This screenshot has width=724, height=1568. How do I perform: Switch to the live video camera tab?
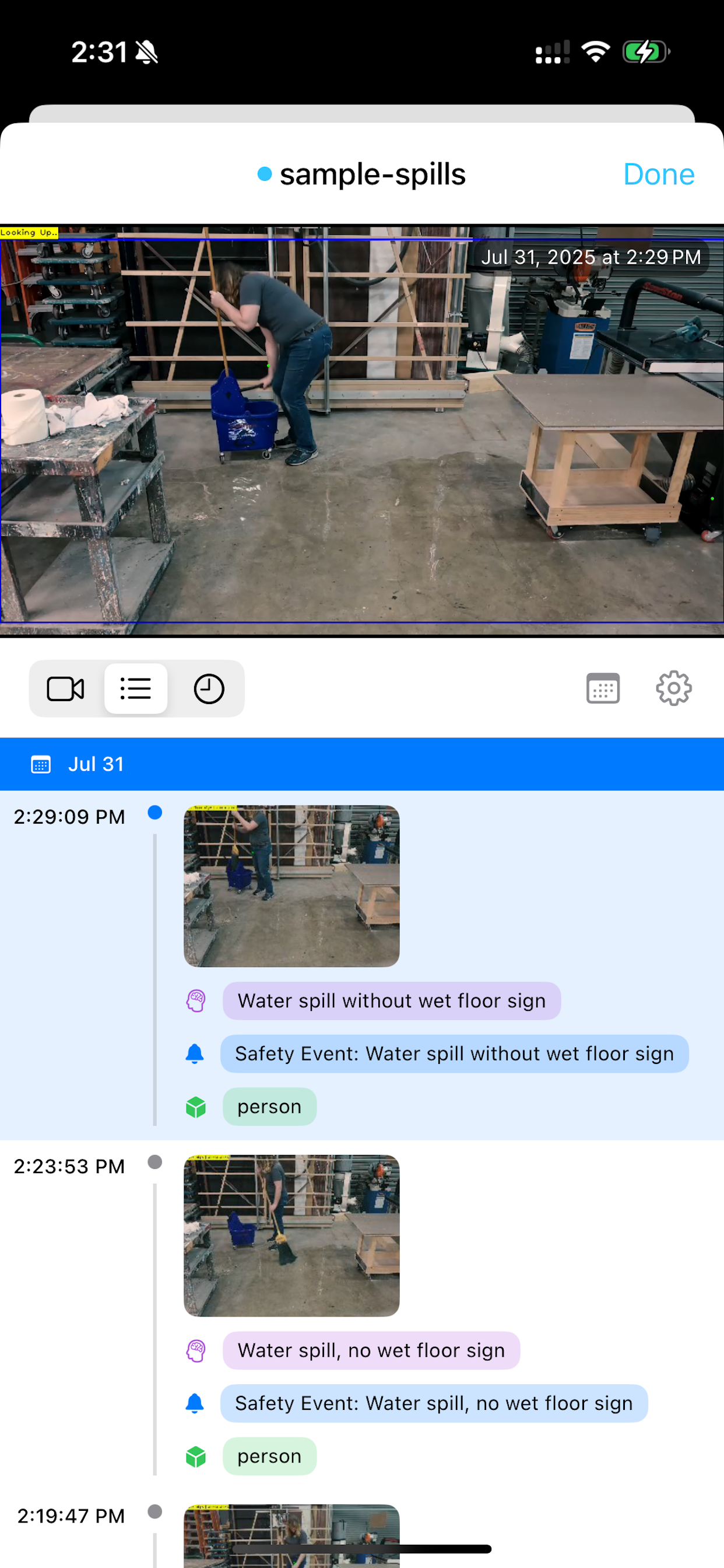click(66, 688)
